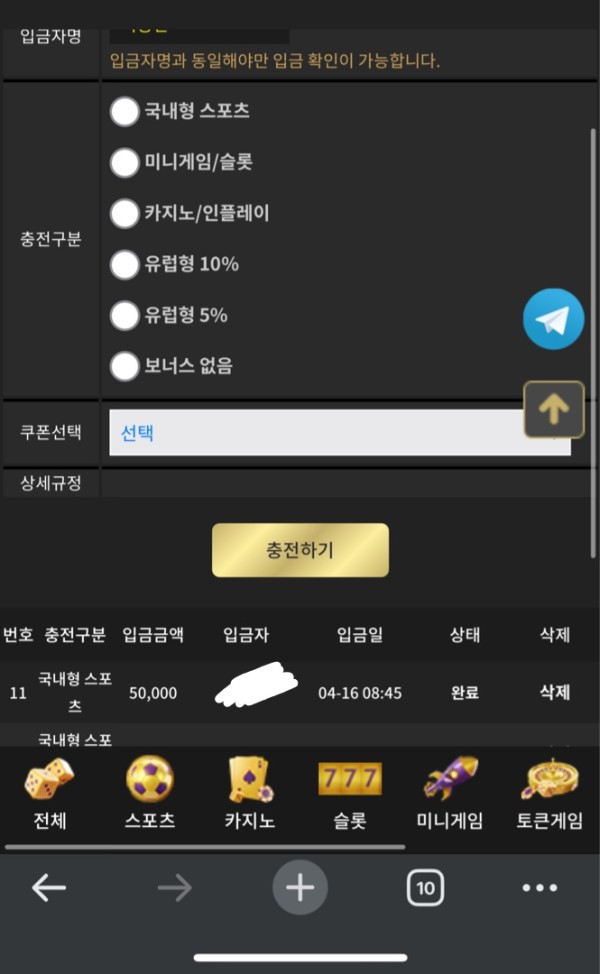
Task: Open the Telegram floating icon
Action: point(553,319)
